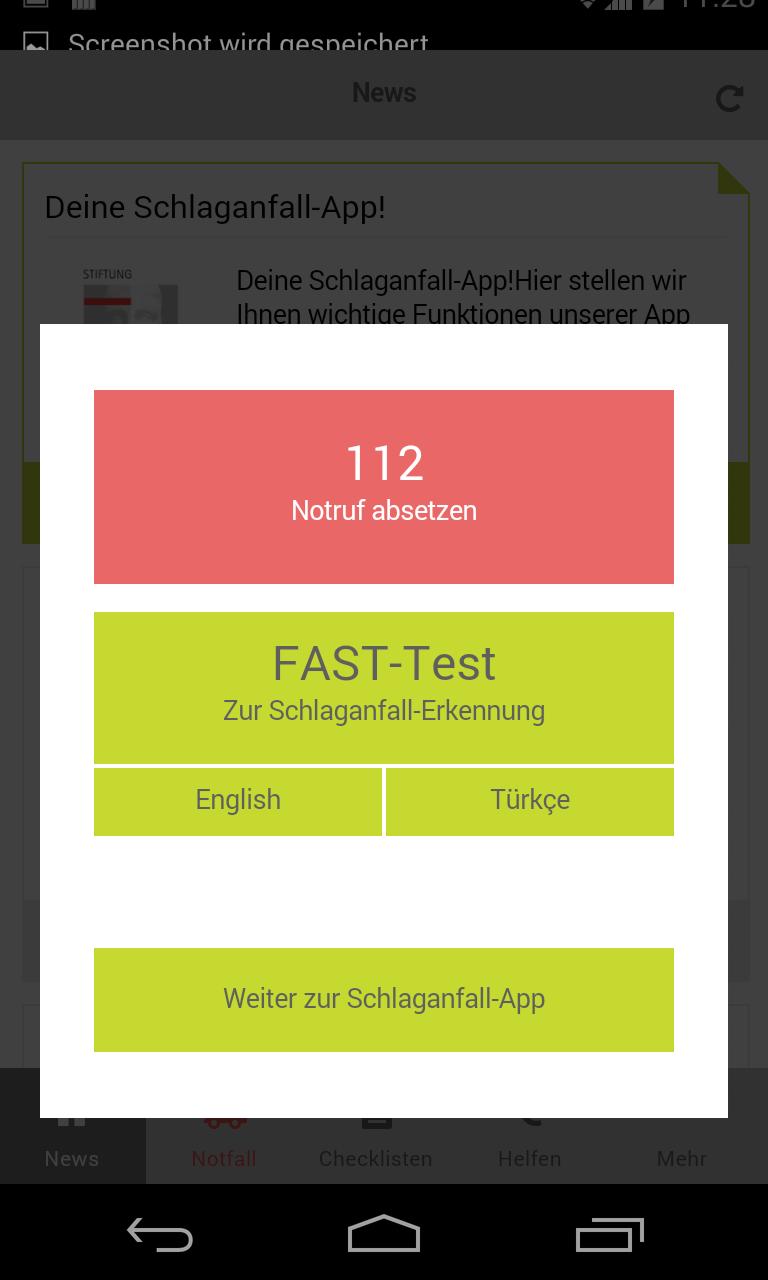Screen dimensions: 768x1280
Task: Start the FAST-Test for stroke detection
Action: click(x=384, y=687)
